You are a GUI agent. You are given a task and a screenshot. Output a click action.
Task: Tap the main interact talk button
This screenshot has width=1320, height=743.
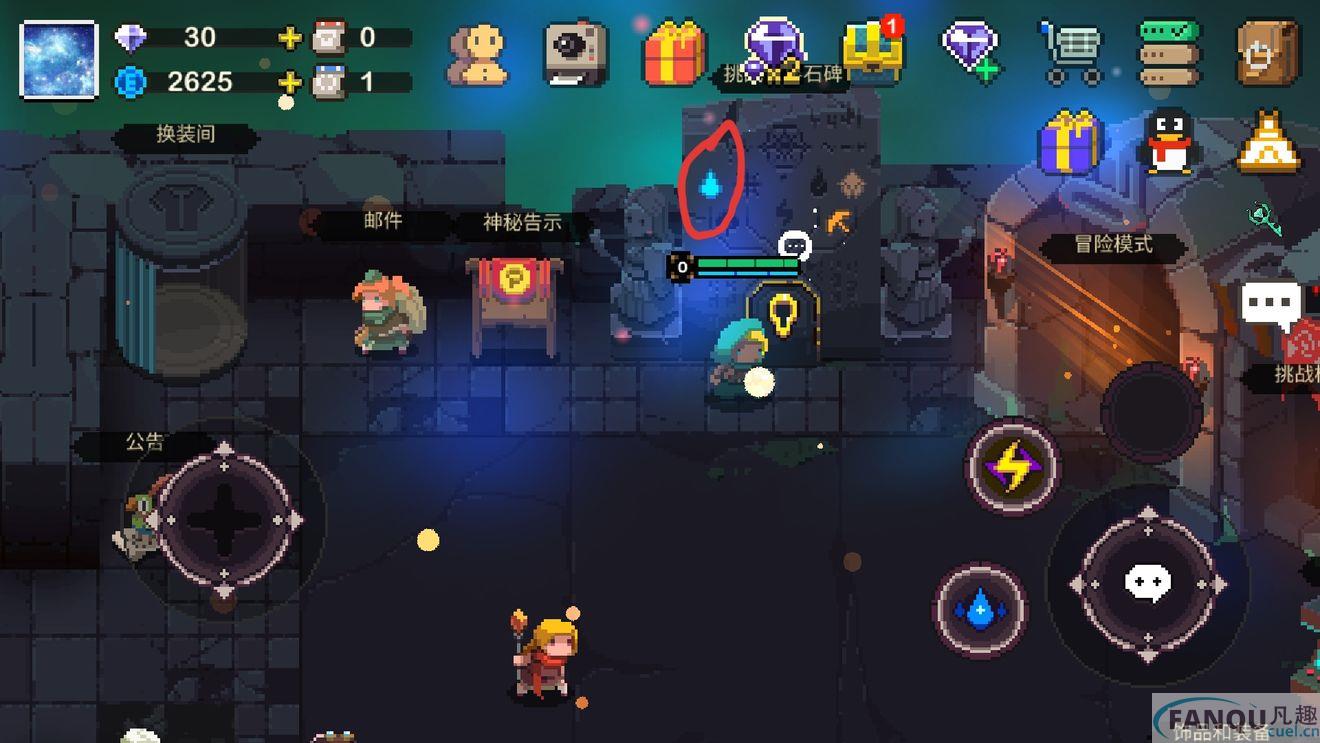click(x=1148, y=584)
